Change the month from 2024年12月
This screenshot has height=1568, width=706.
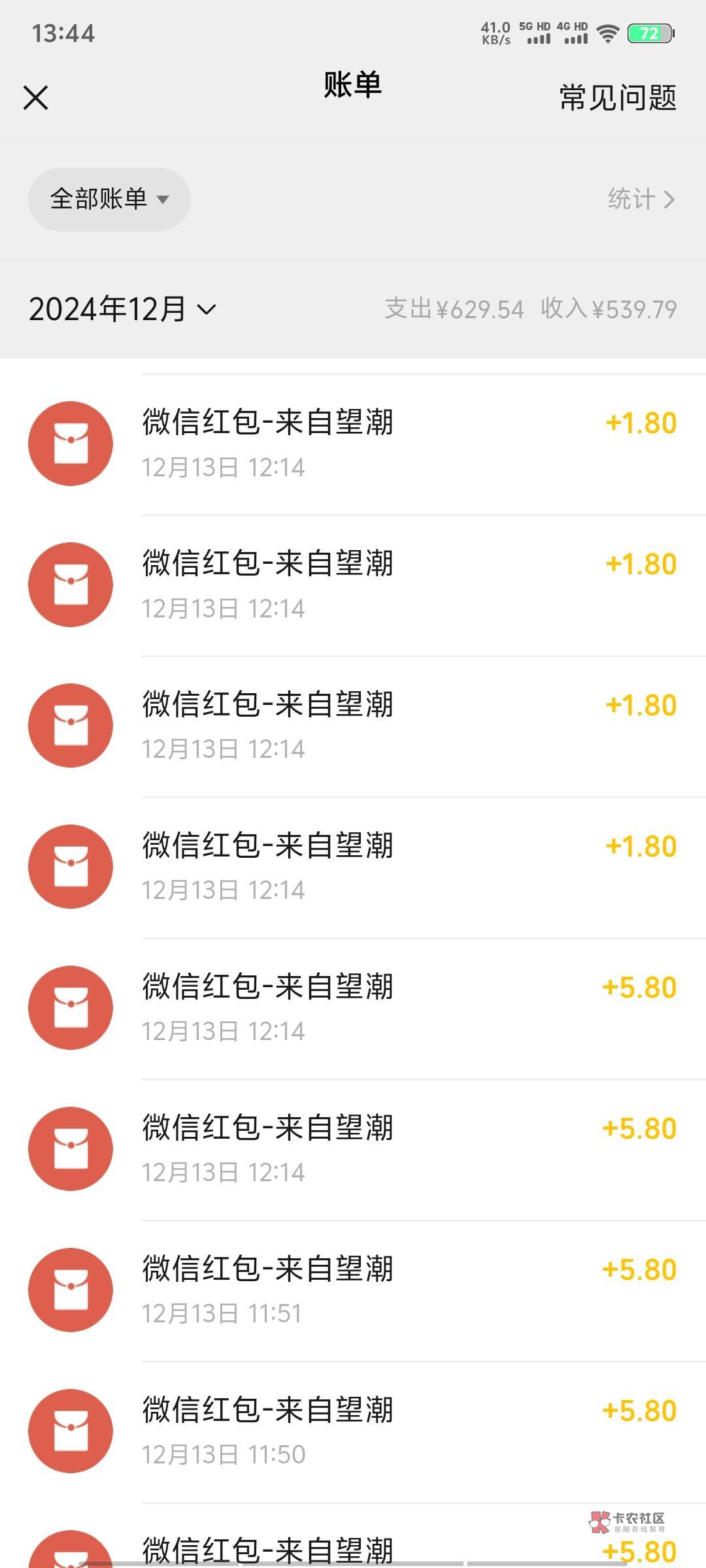[122, 309]
